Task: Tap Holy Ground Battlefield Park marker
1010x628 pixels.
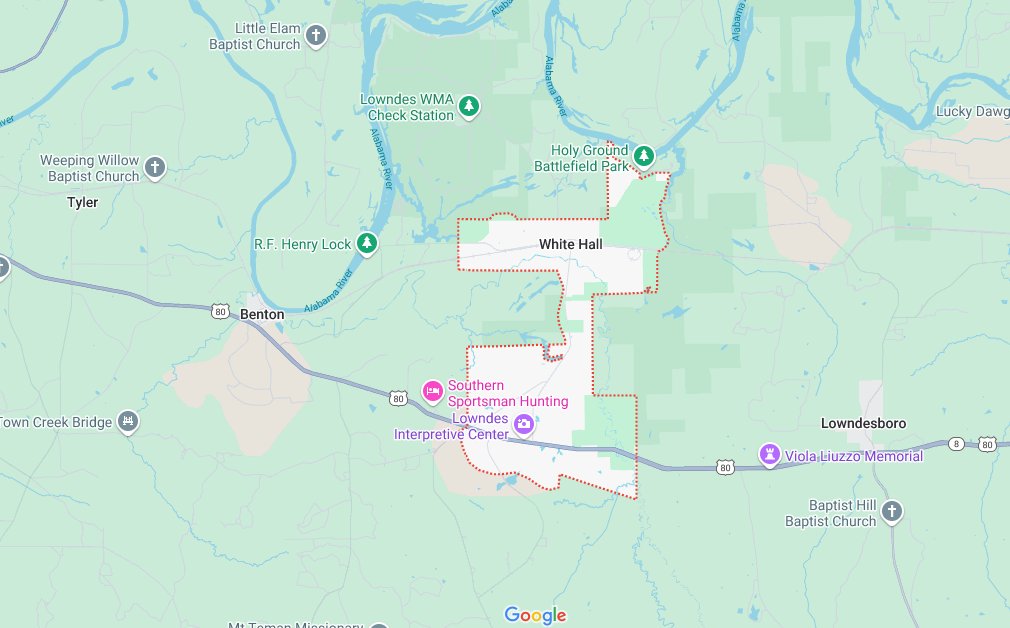Action: (x=644, y=156)
